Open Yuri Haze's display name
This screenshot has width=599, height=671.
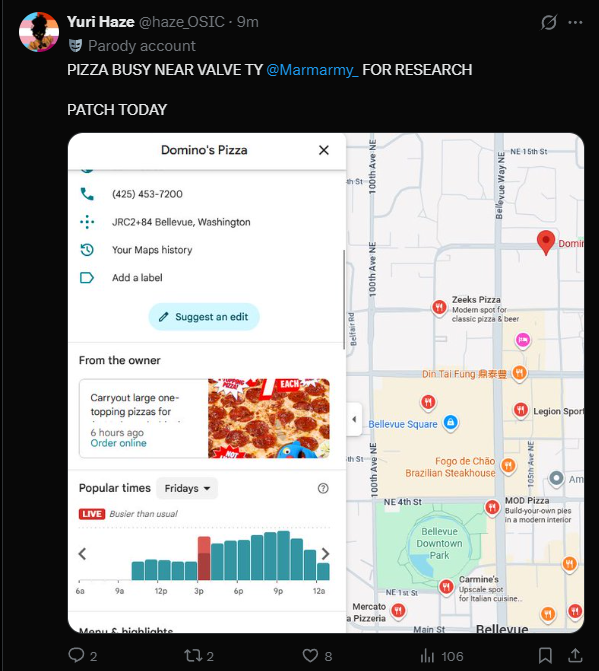(x=101, y=21)
